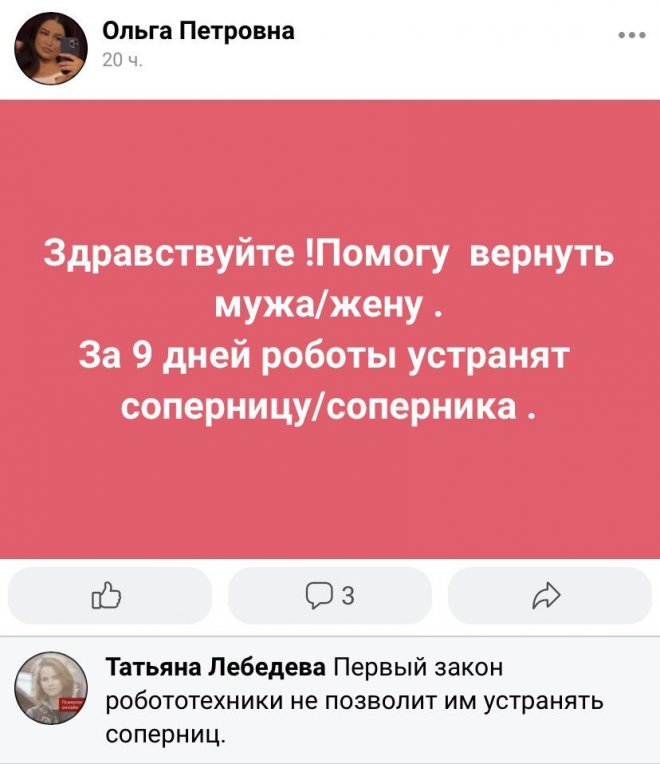Open the post's three-dot overflow menu
This screenshot has width=660, height=764.
pyautogui.click(x=631, y=35)
